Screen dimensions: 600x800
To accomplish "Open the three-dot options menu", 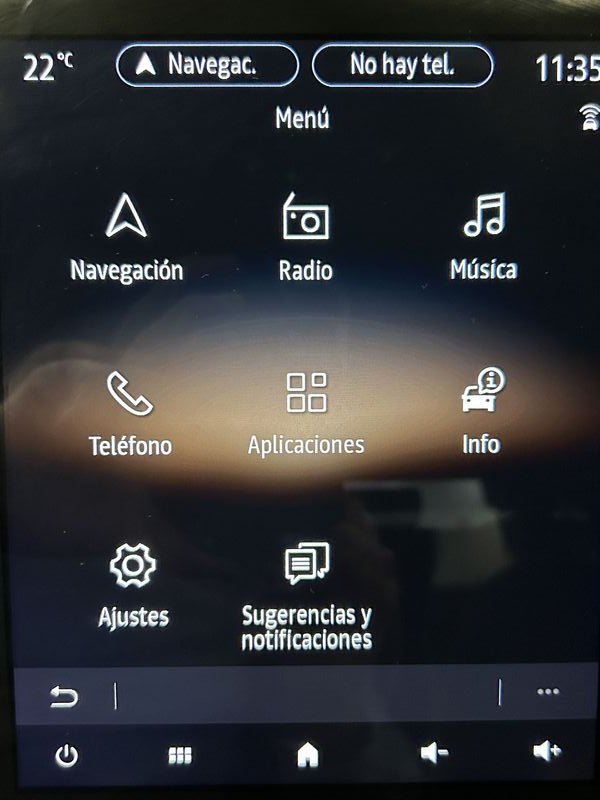I will tap(548, 692).
